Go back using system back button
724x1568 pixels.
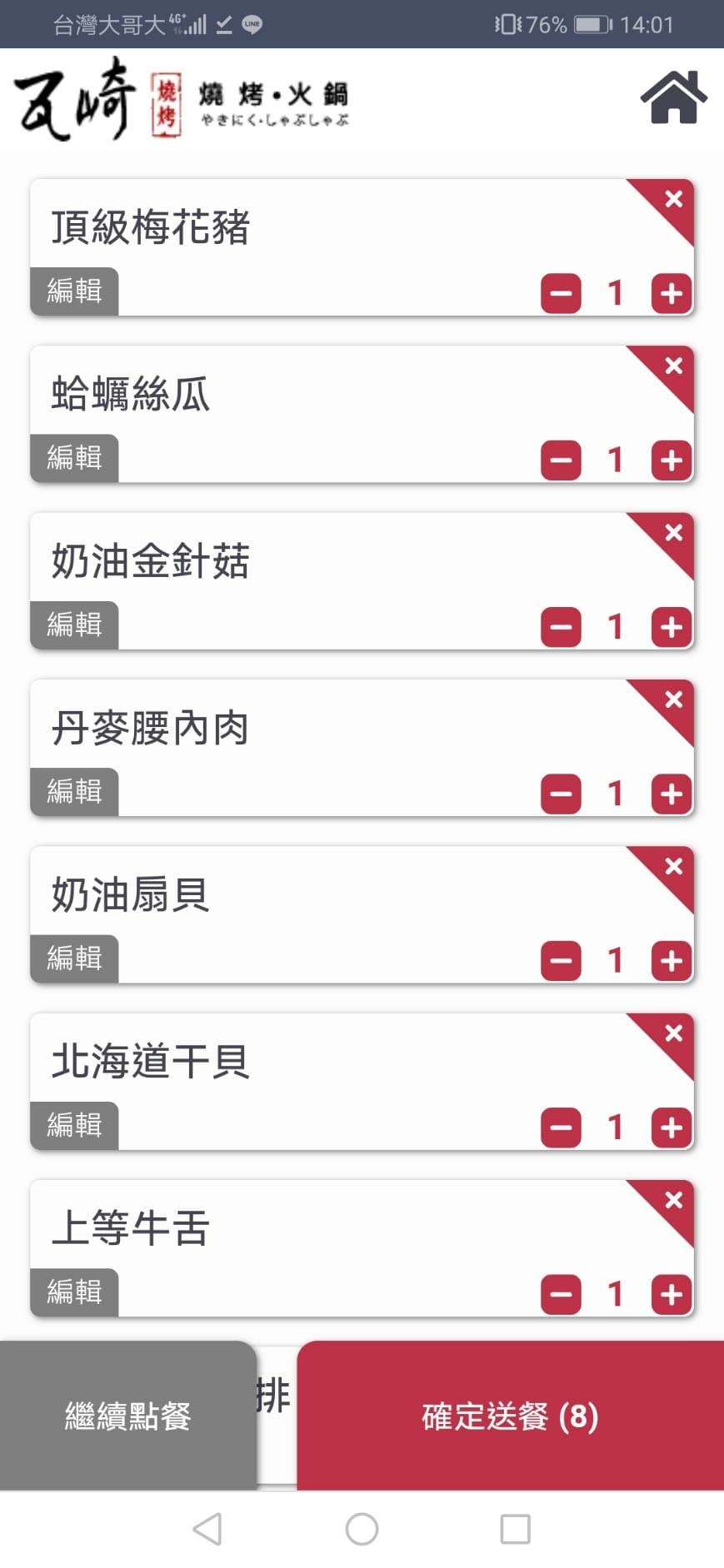coord(207,1529)
